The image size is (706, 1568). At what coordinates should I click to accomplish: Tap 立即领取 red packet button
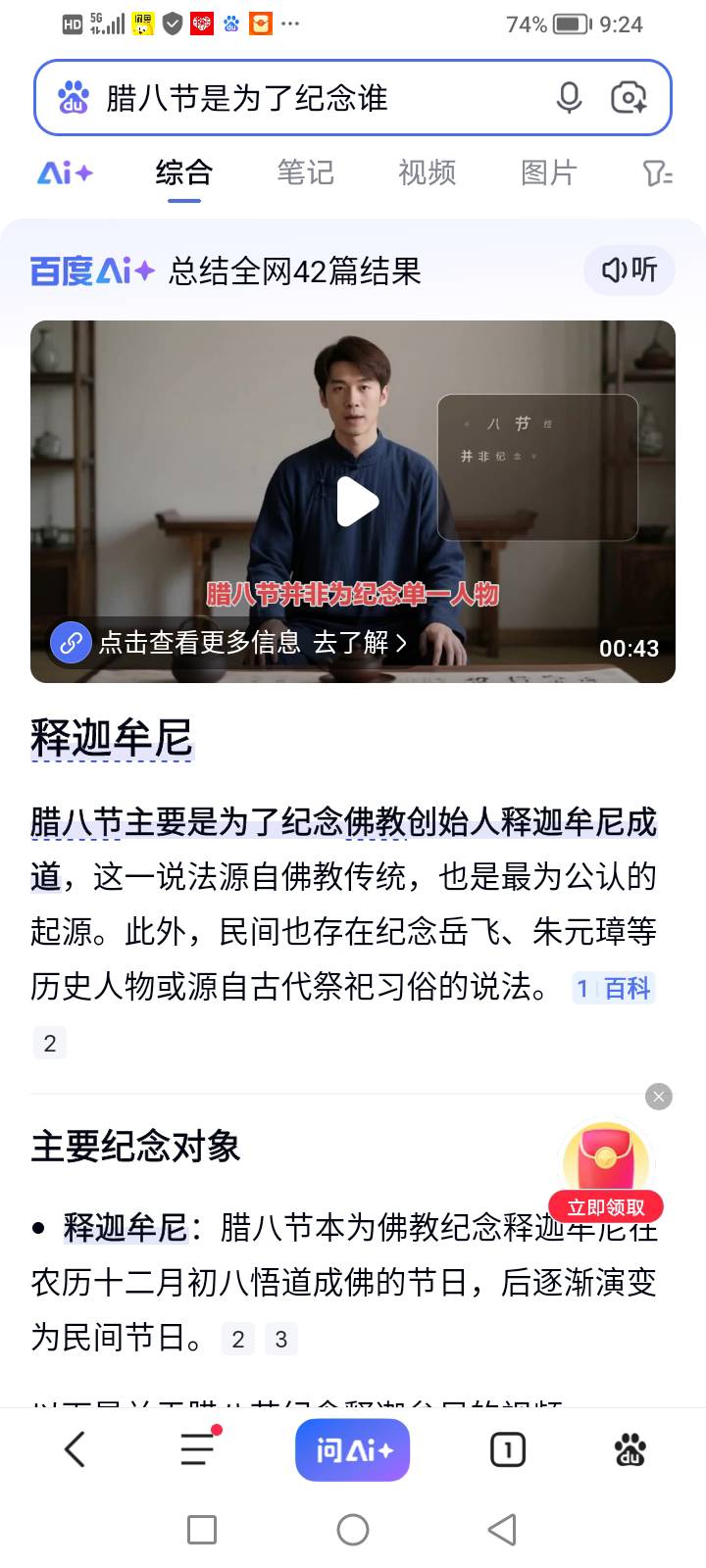(x=606, y=1206)
